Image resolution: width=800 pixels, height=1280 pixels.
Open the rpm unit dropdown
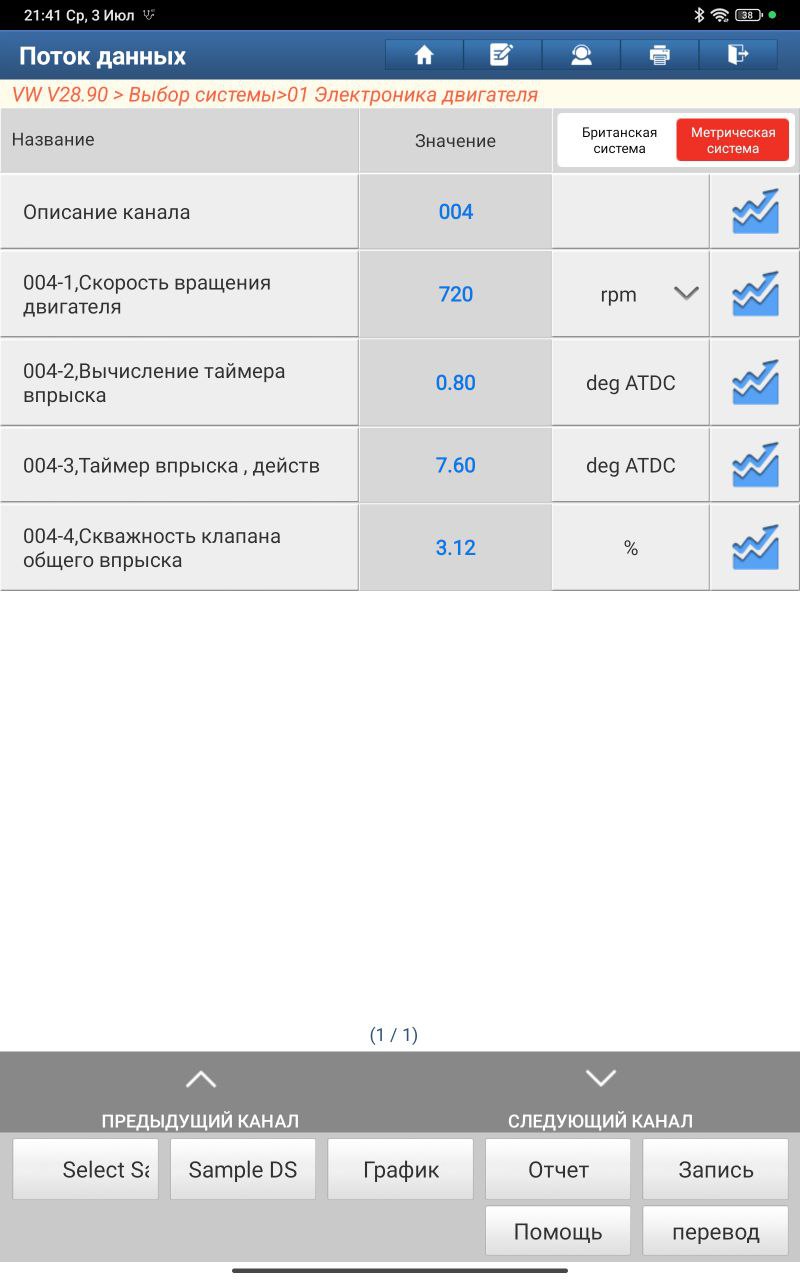tap(630, 294)
